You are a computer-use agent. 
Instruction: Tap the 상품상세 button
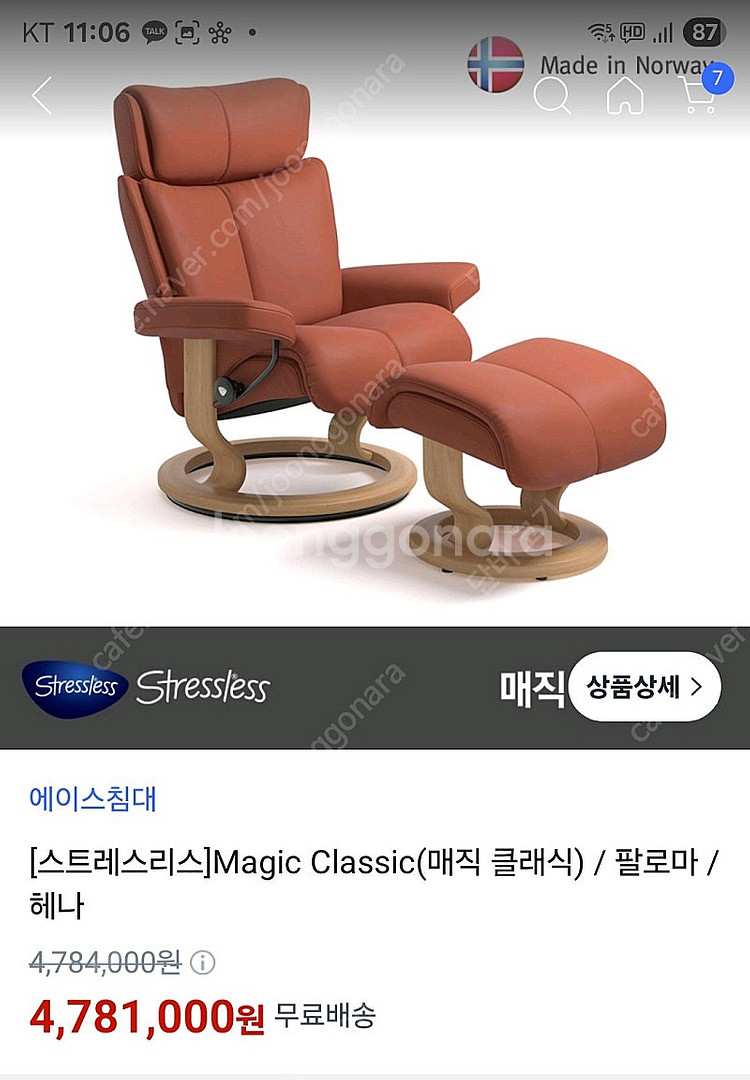[x=645, y=687]
